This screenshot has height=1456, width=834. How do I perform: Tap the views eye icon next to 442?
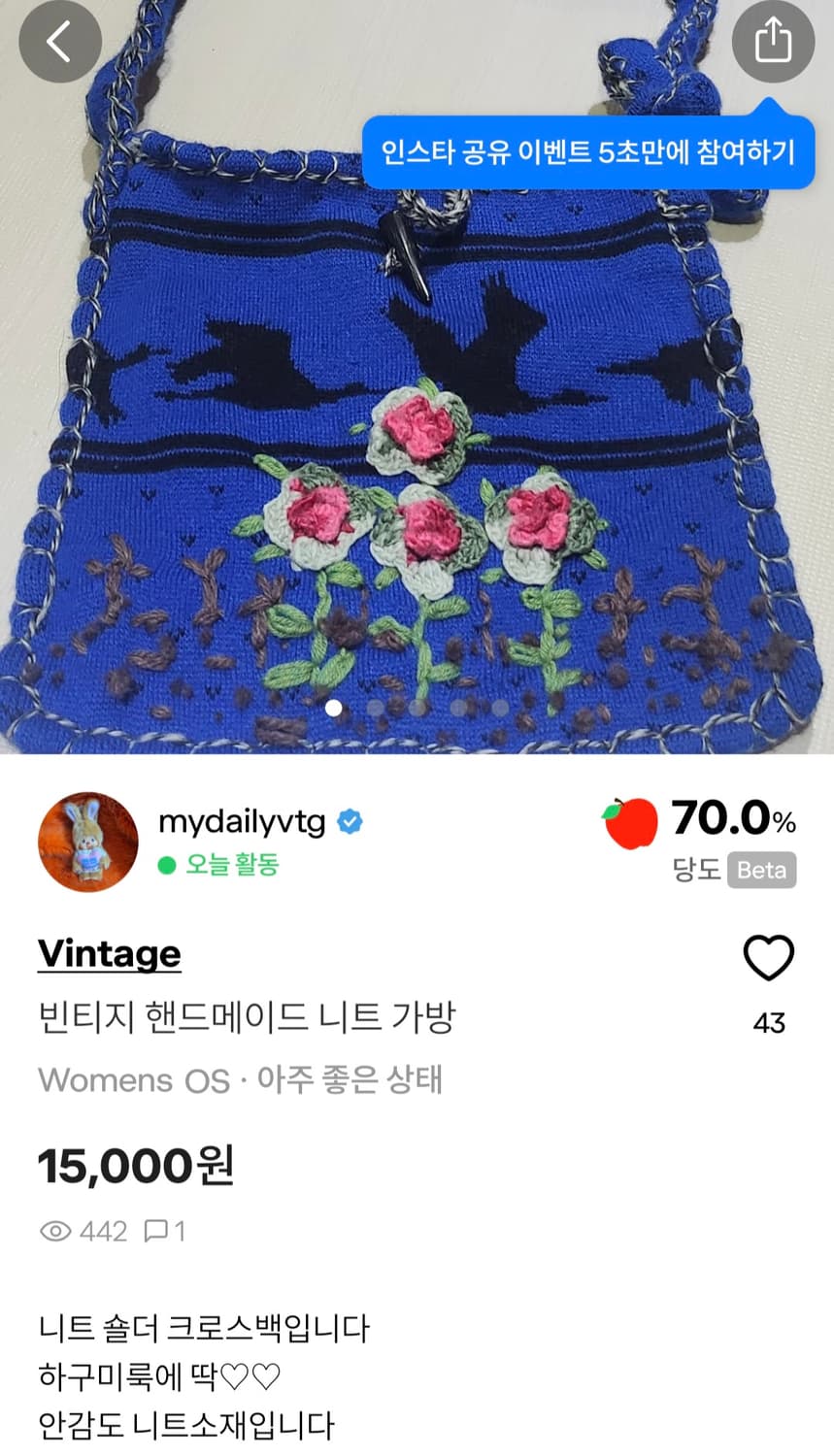tap(55, 1231)
